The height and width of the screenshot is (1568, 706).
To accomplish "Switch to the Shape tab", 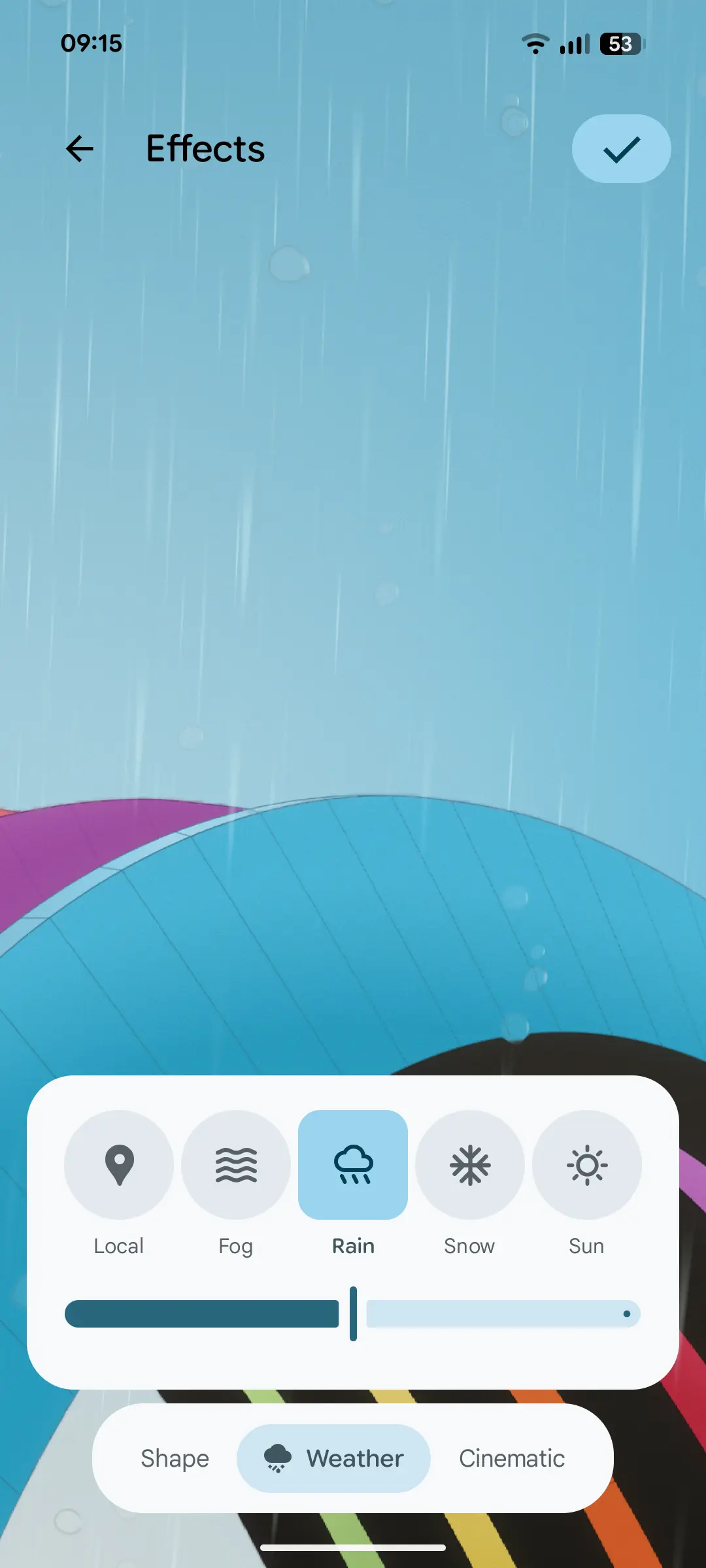I will tap(175, 1458).
